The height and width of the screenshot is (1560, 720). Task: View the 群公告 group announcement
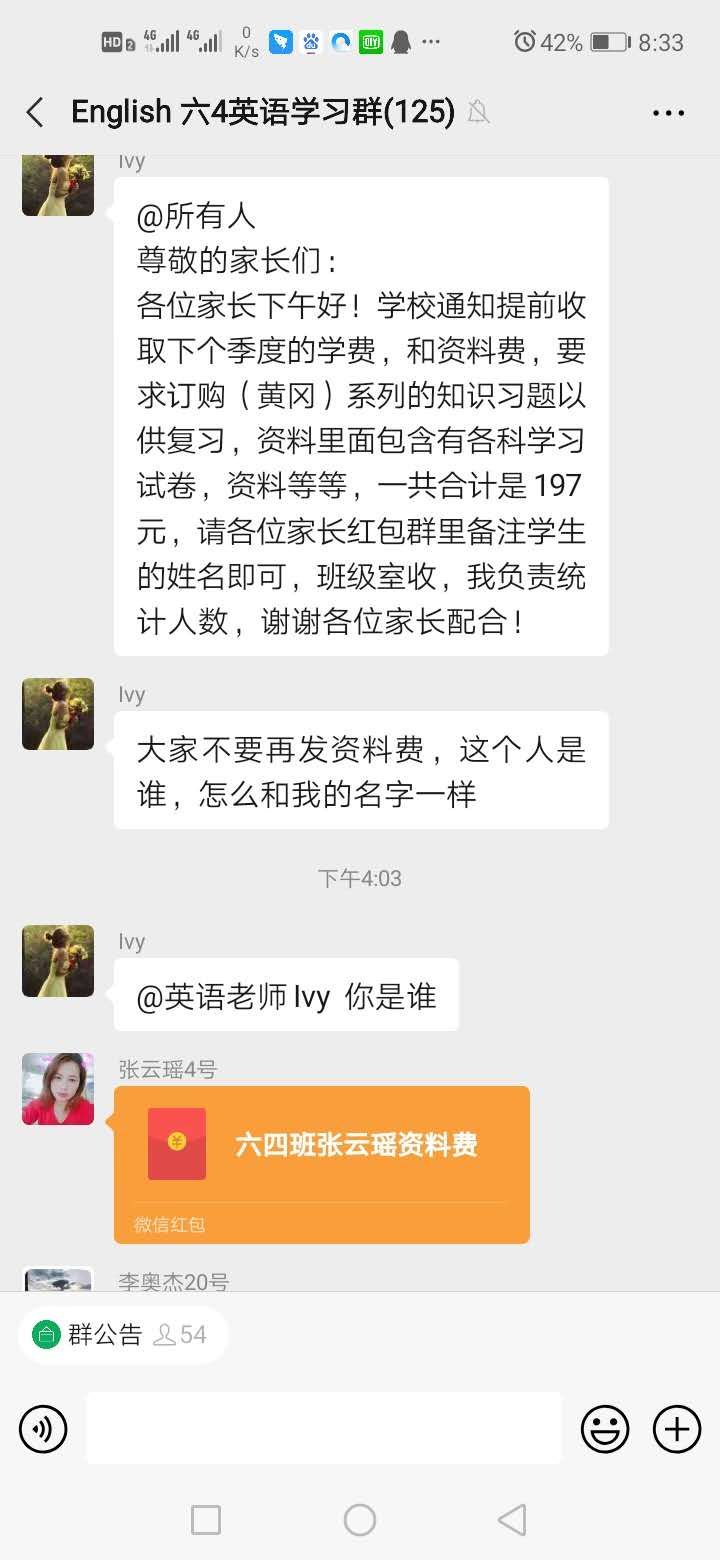(x=104, y=1334)
